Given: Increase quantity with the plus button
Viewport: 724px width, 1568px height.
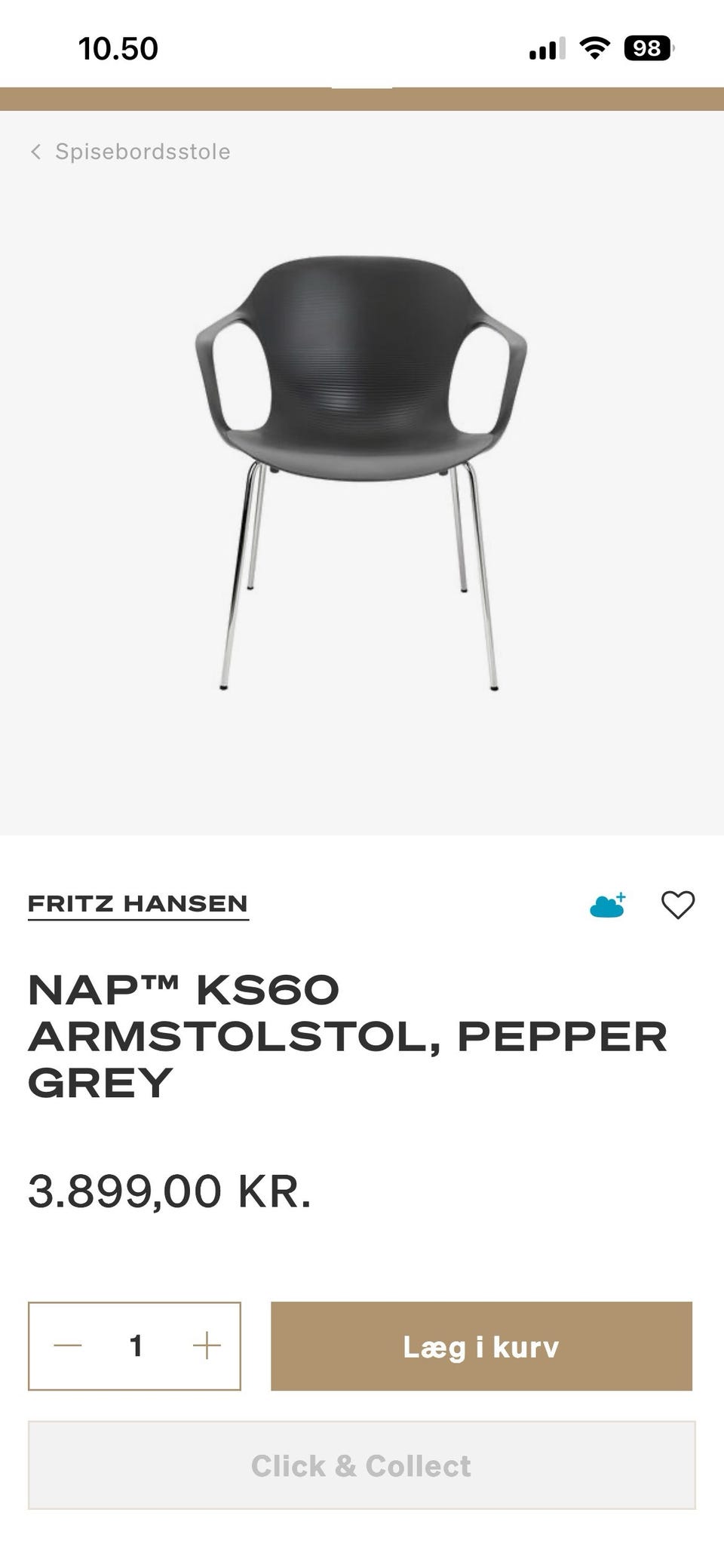Looking at the screenshot, I should pos(206,1345).
